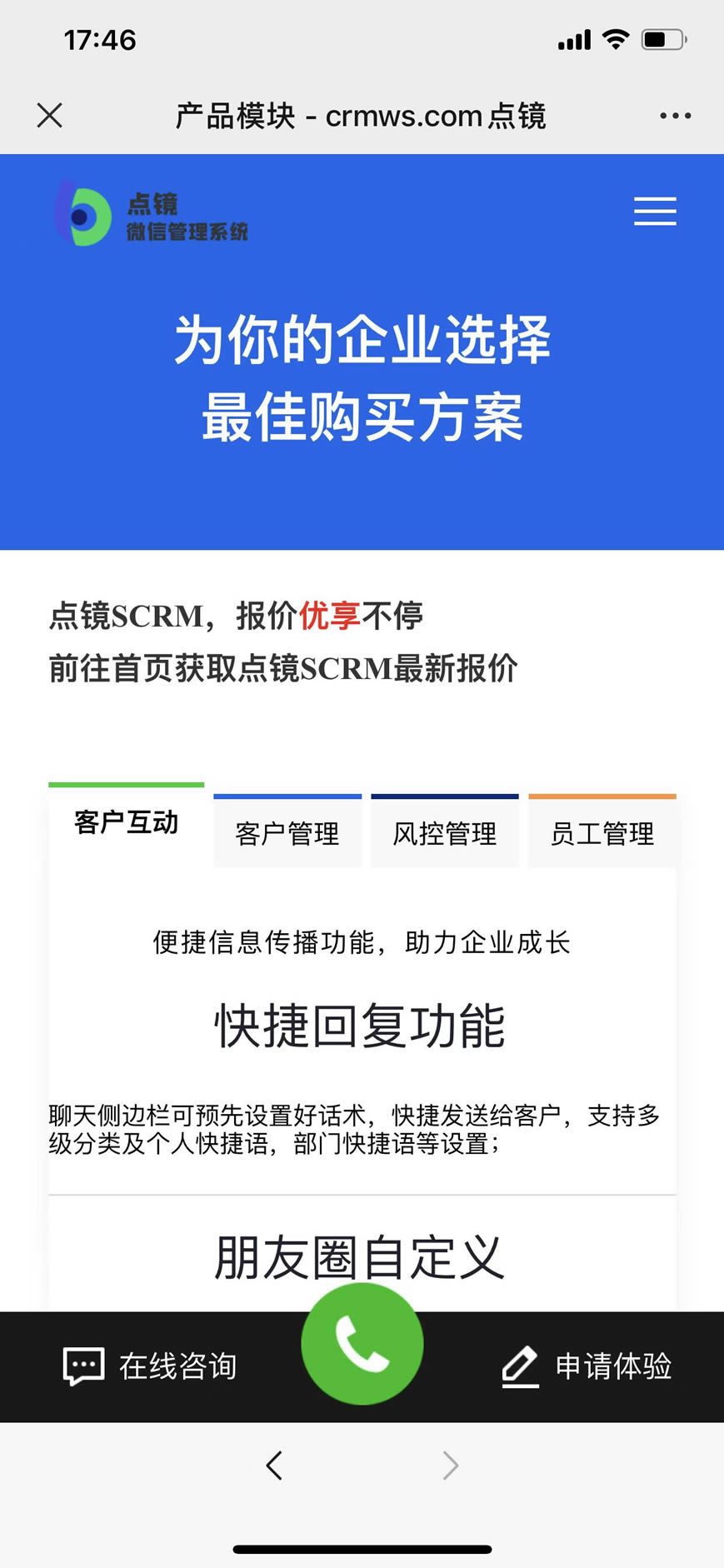Close the in-app browser page

pyautogui.click(x=50, y=115)
